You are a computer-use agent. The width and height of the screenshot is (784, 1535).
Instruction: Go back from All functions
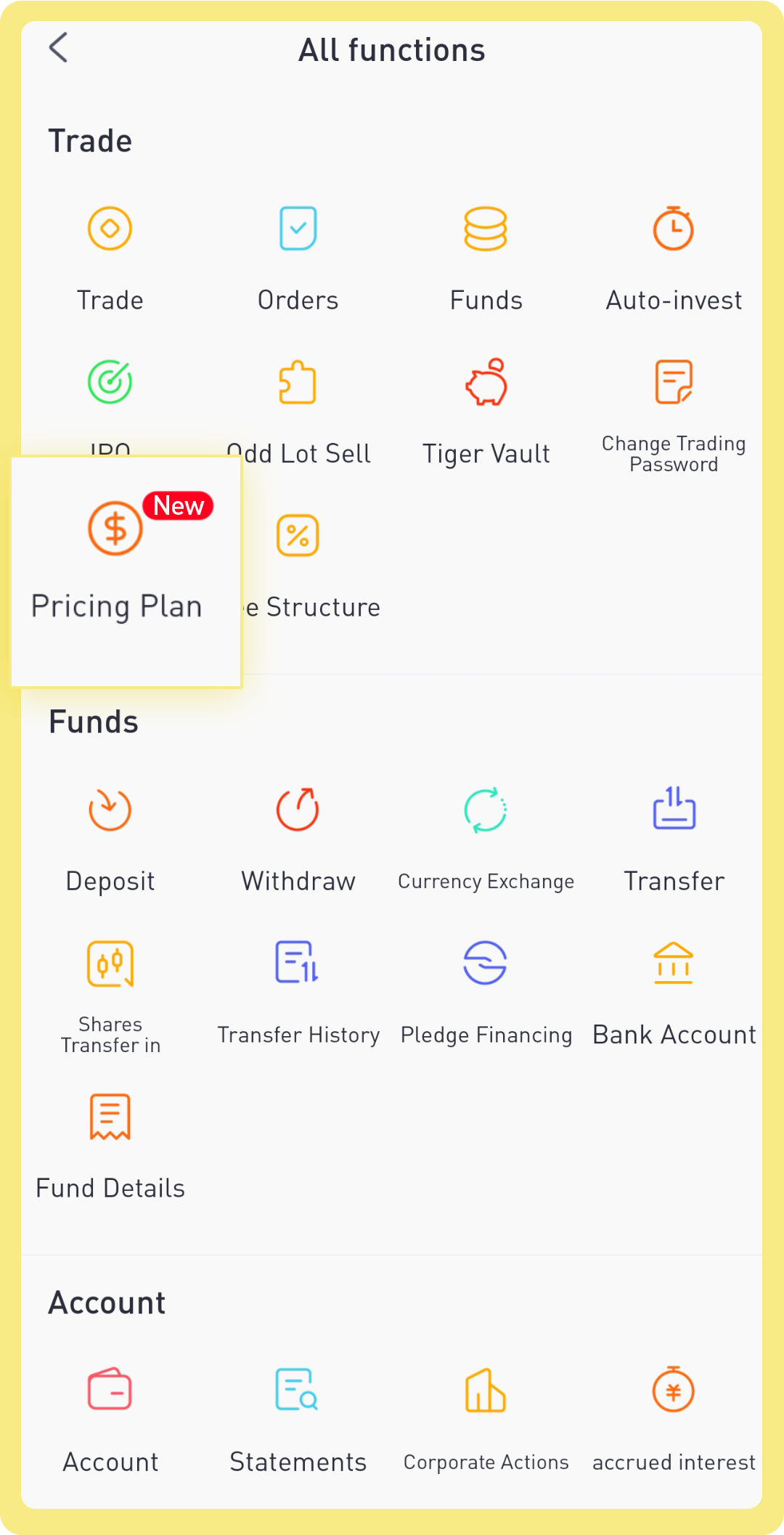coord(59,48)
